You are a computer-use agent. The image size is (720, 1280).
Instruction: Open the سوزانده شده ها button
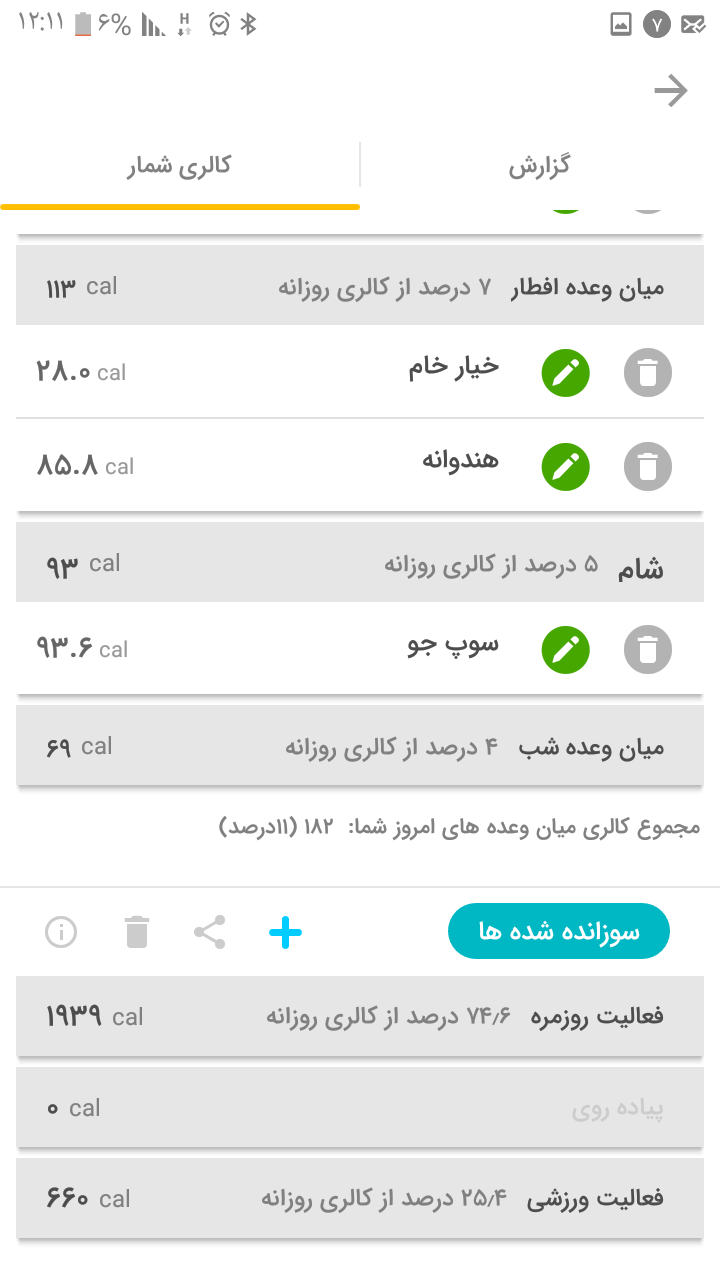pos(558,932)
